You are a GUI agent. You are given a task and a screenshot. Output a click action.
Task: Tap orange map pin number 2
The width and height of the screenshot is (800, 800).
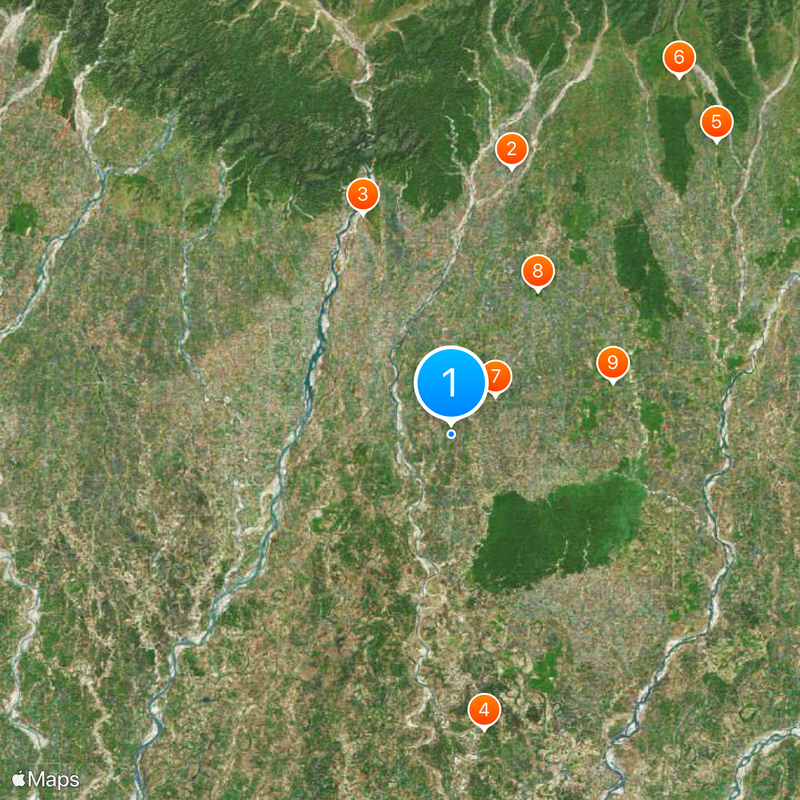512,150
